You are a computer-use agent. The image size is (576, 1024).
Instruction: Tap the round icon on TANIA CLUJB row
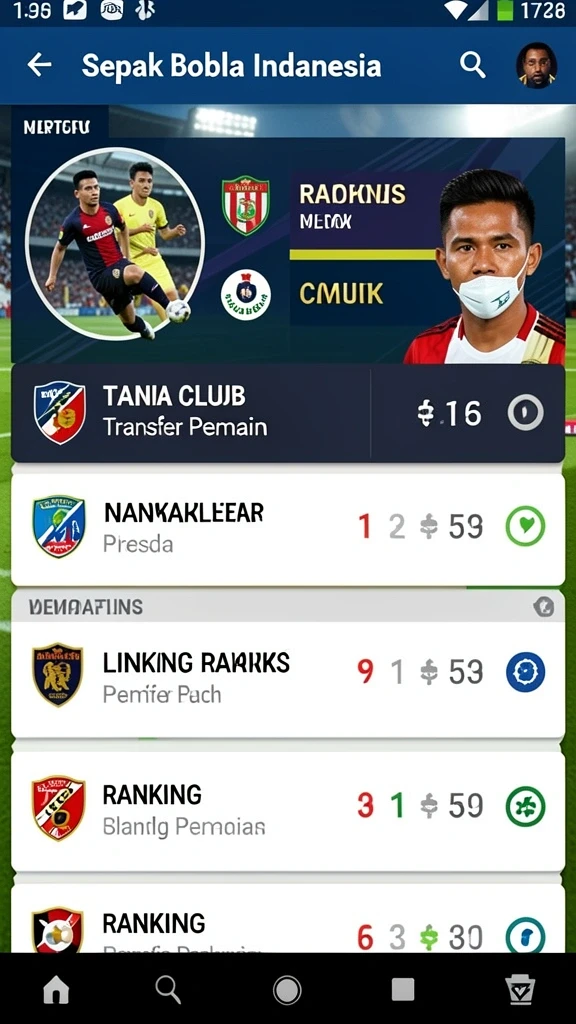coord(525,413)
